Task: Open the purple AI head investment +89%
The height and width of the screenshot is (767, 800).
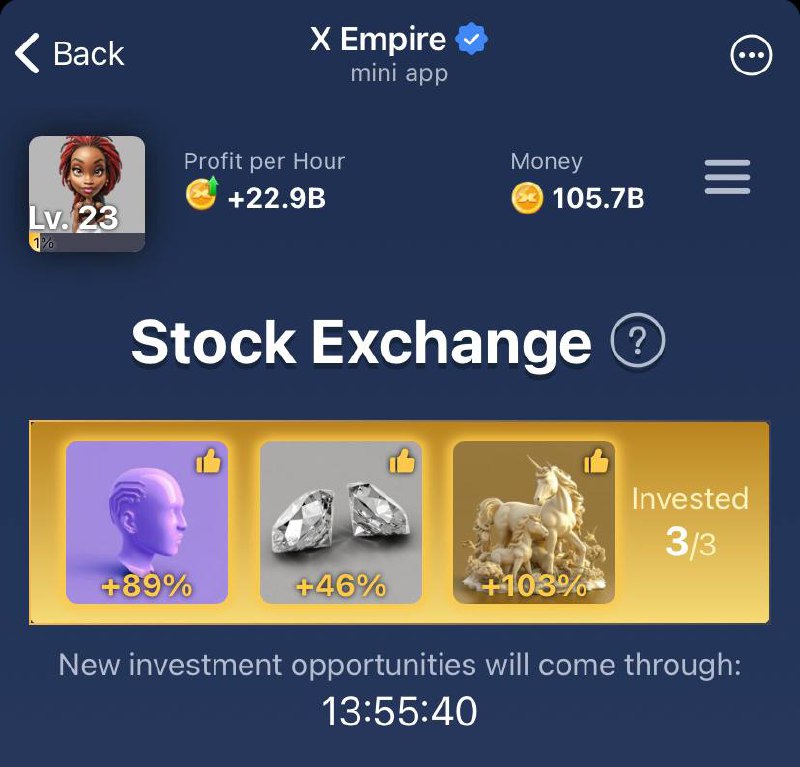Action: click(147, 523)
